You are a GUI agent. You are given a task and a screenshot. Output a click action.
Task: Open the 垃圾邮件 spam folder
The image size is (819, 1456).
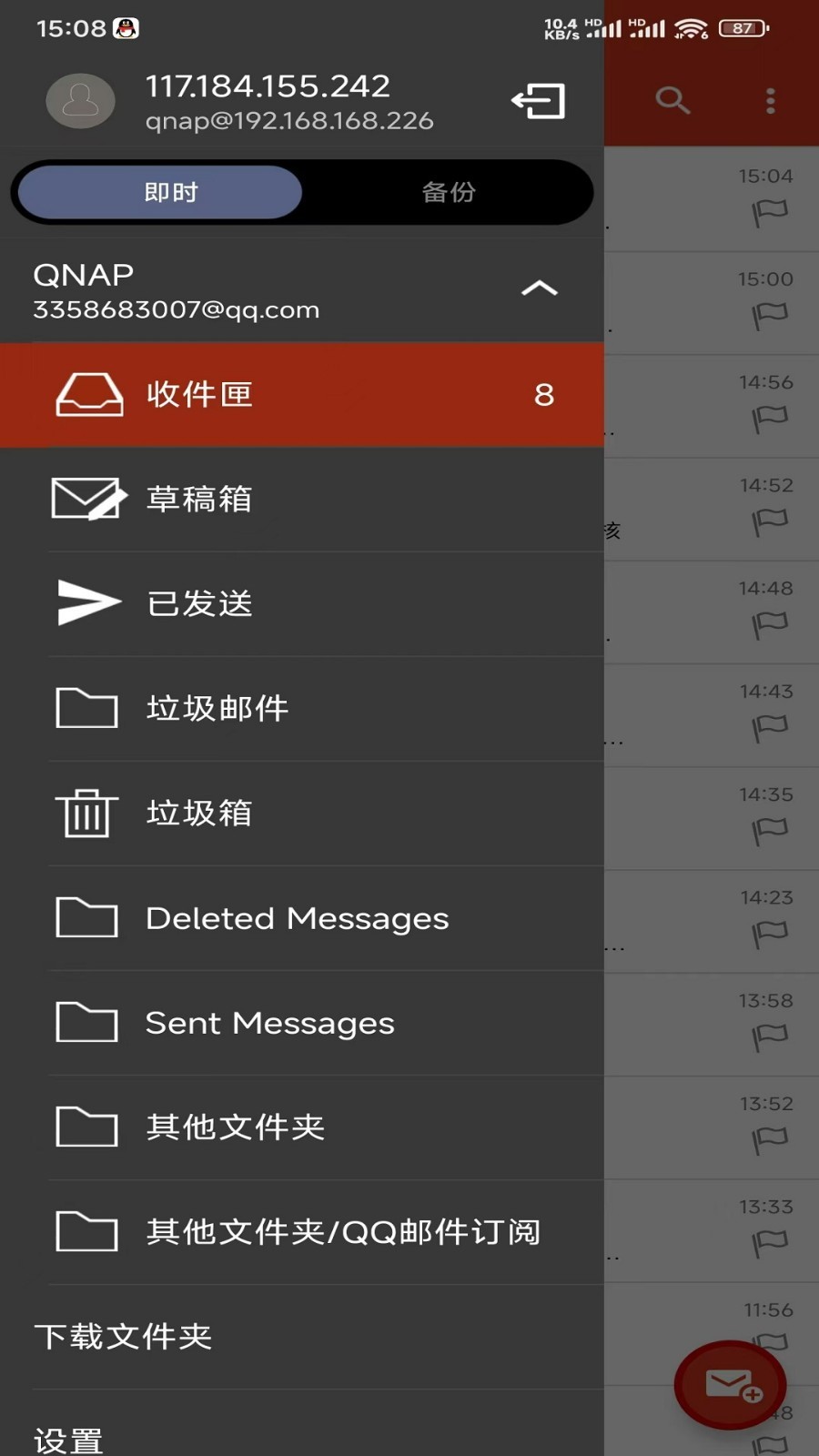point(300,708)
